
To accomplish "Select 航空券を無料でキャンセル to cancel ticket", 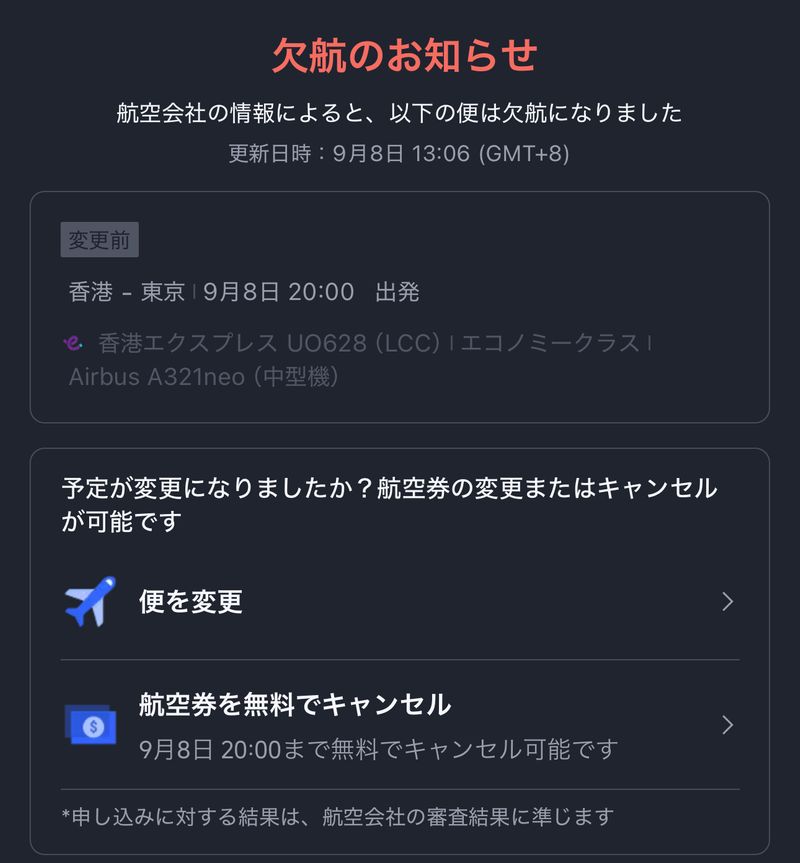I will (398, 724).
